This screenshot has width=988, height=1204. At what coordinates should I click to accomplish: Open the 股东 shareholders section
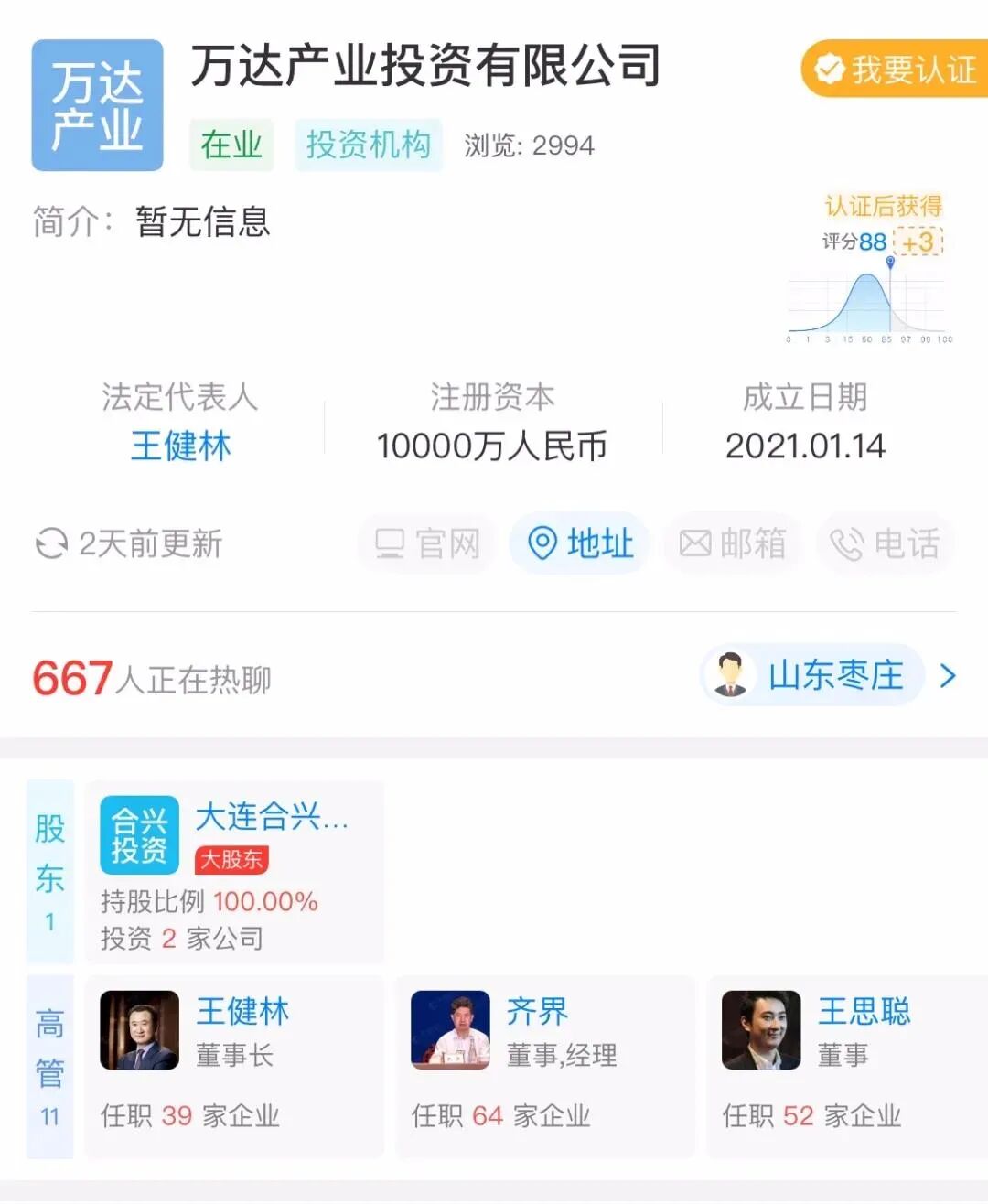coord(50,872)
